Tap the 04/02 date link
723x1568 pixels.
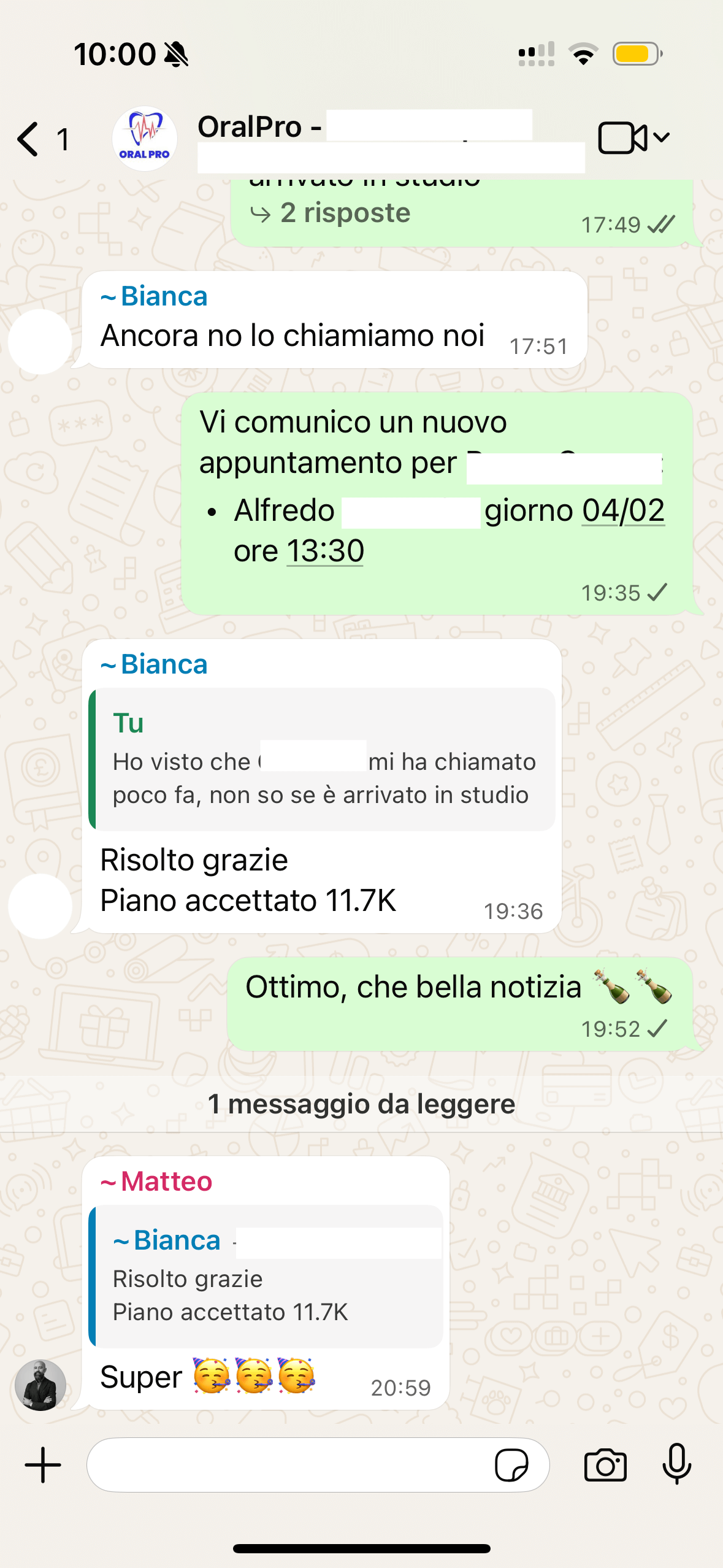coord(623,511)
